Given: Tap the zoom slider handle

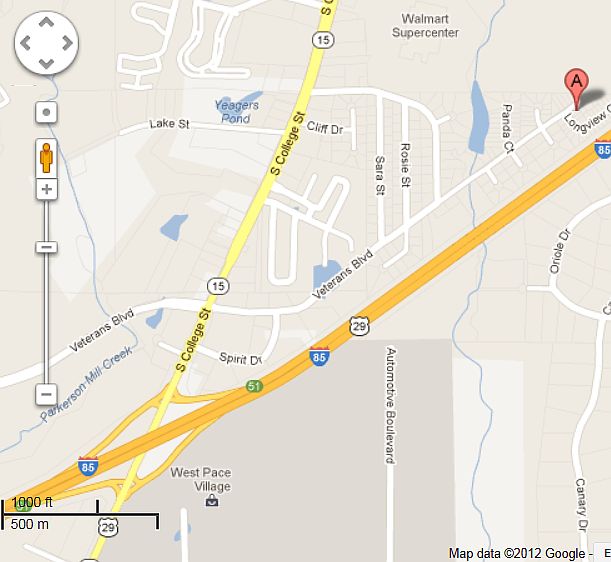Looking at the screenshot, I should coord(46,246).
